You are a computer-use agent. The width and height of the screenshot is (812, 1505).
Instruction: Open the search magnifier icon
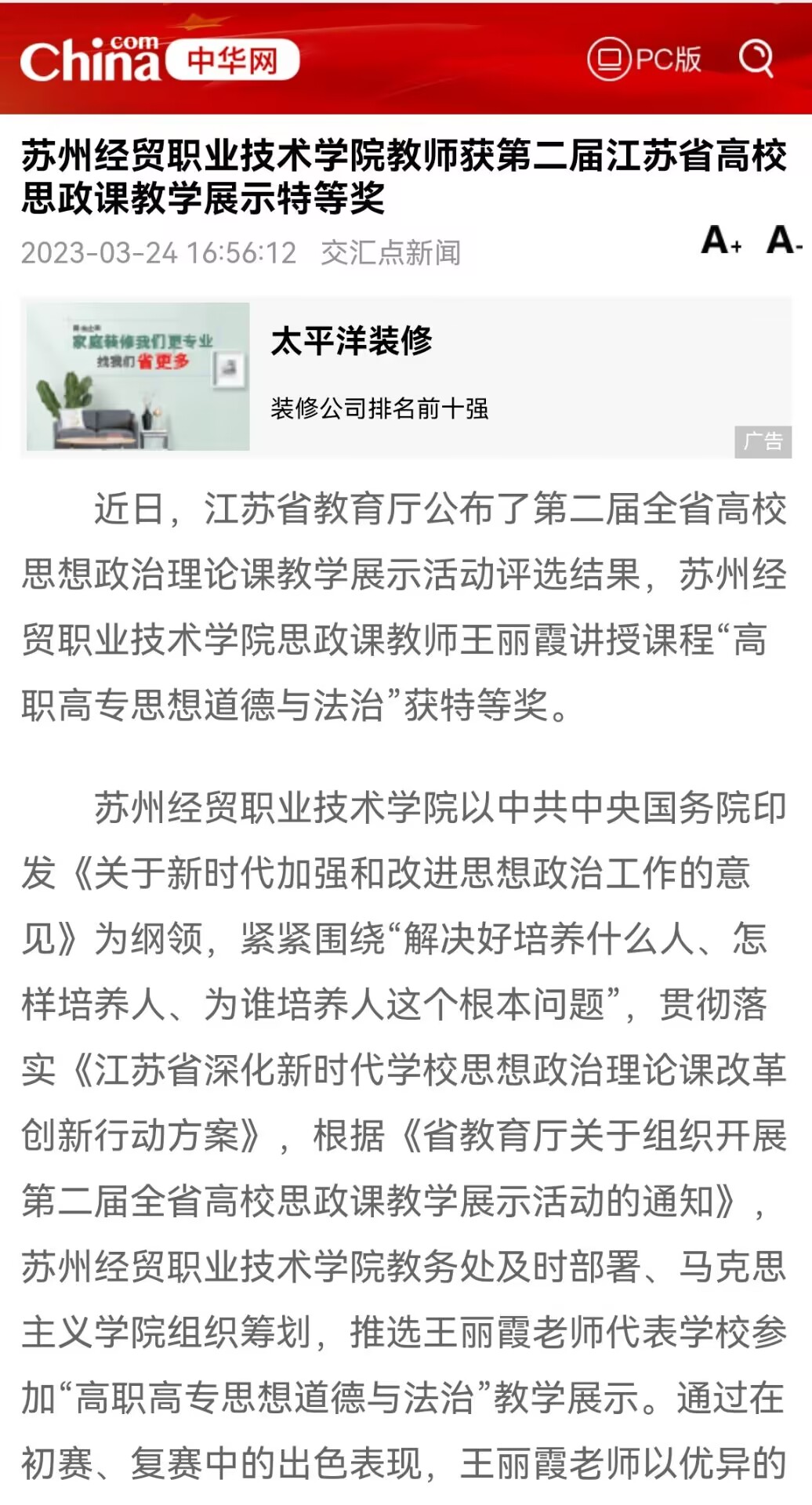click(x=756, y=58)
